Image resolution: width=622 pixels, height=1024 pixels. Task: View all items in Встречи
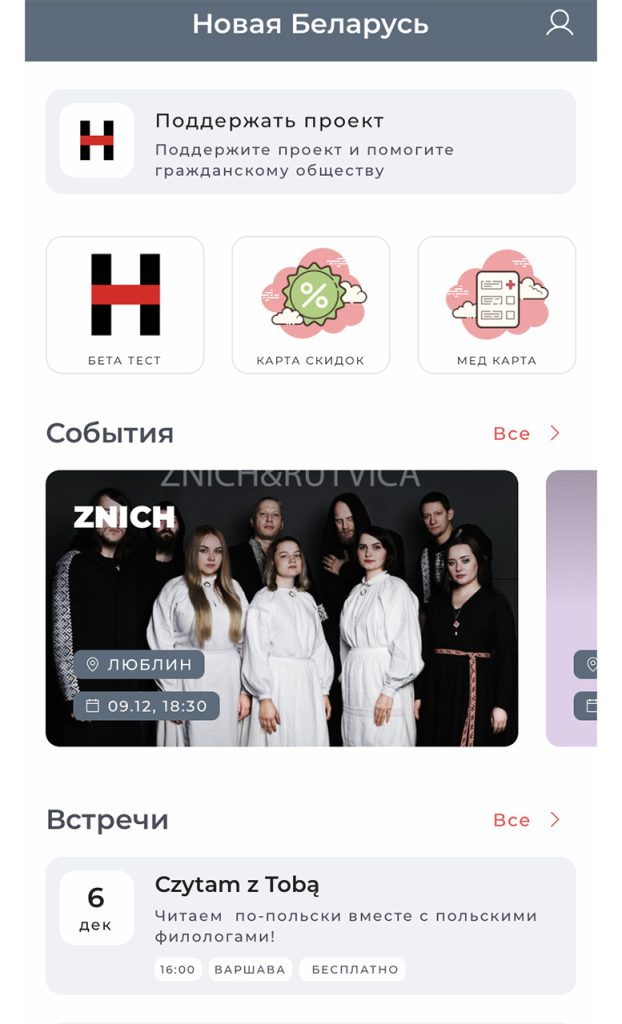(x=526, y=820)
